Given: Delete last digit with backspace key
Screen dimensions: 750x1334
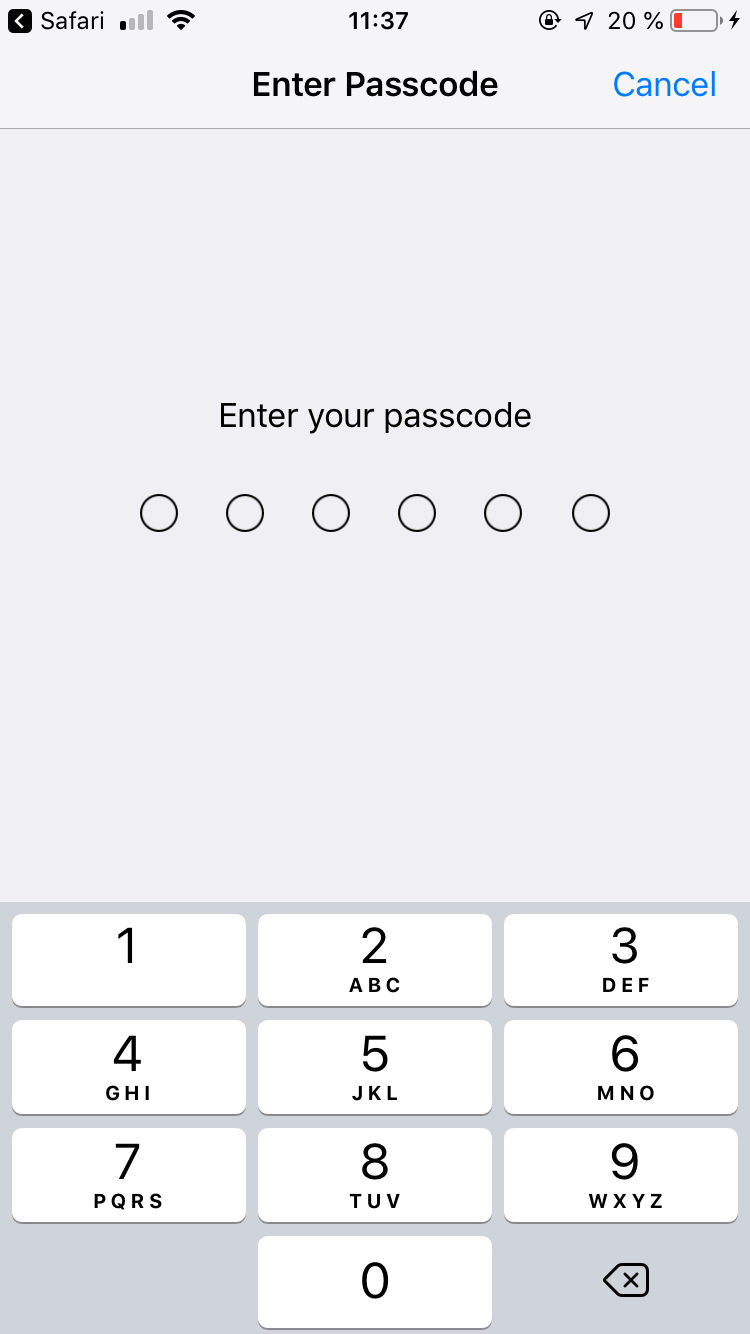Looking at the screenshot, I should pyautogui.click(x=626, y=1280).
